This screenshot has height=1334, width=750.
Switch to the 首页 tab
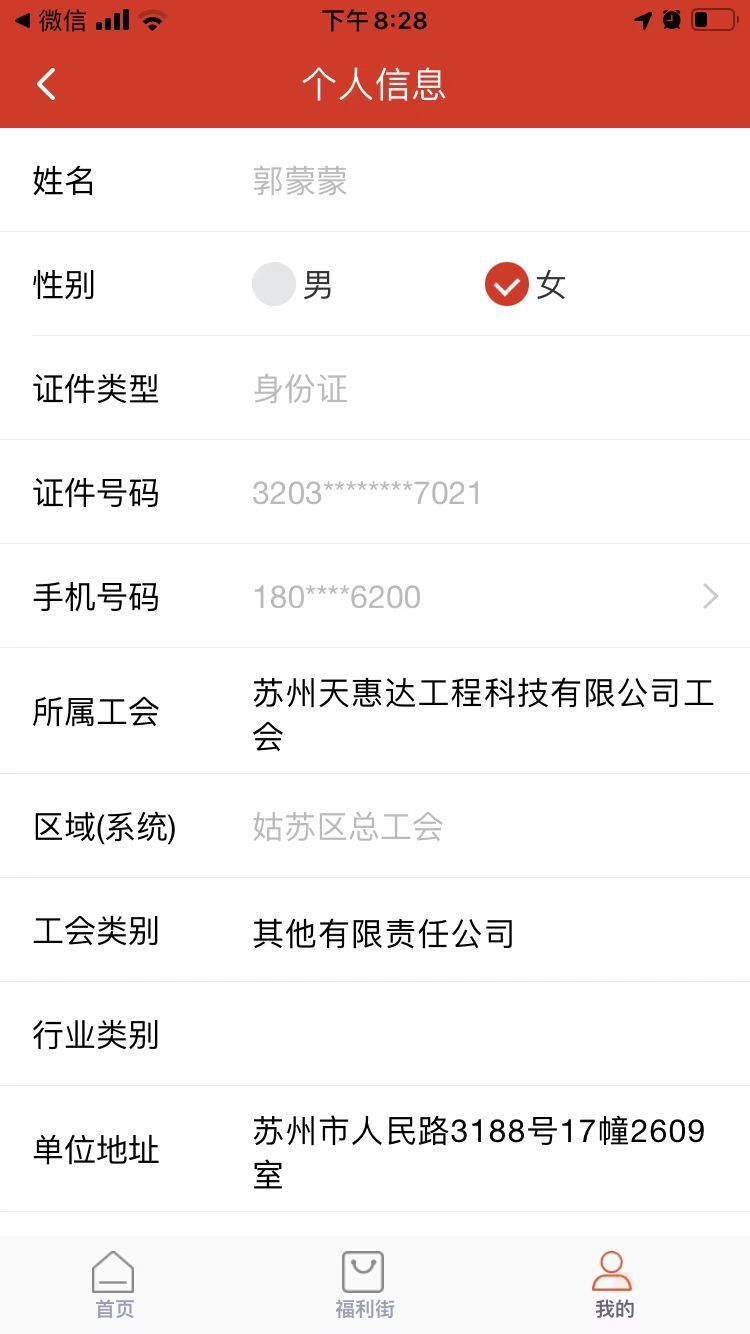pyautogui.click(x=114, y=1285)
